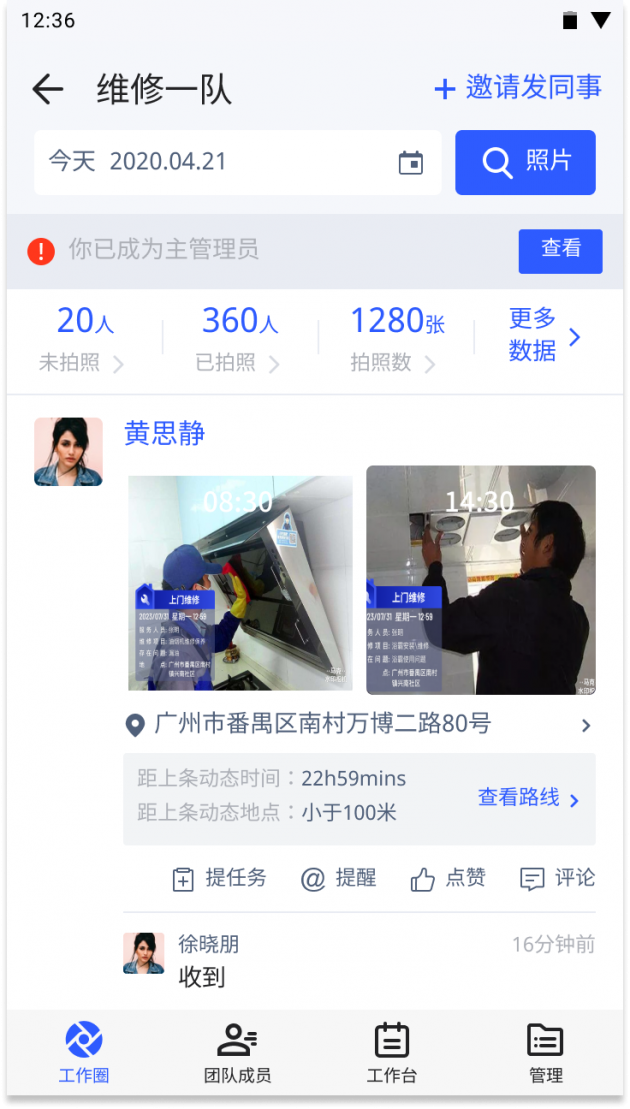Tap the 照片 search button
This screenshot has height=1109, width=630.
(x=525, y=162)
